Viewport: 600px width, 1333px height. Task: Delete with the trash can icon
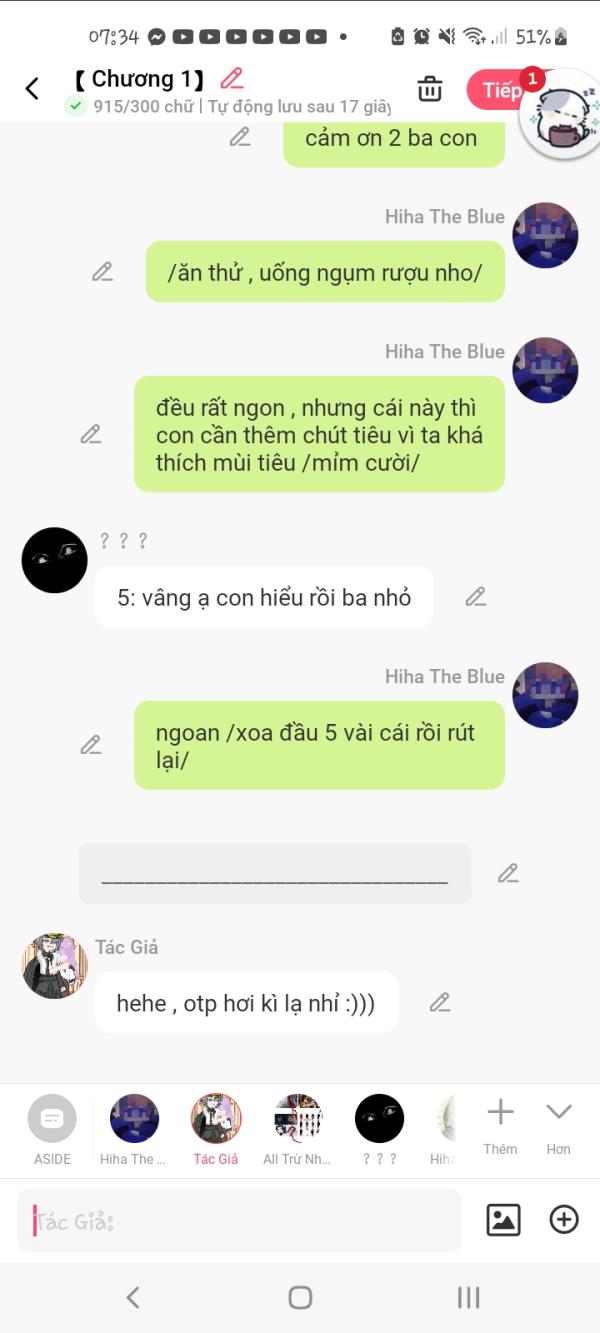coord(430,88)
